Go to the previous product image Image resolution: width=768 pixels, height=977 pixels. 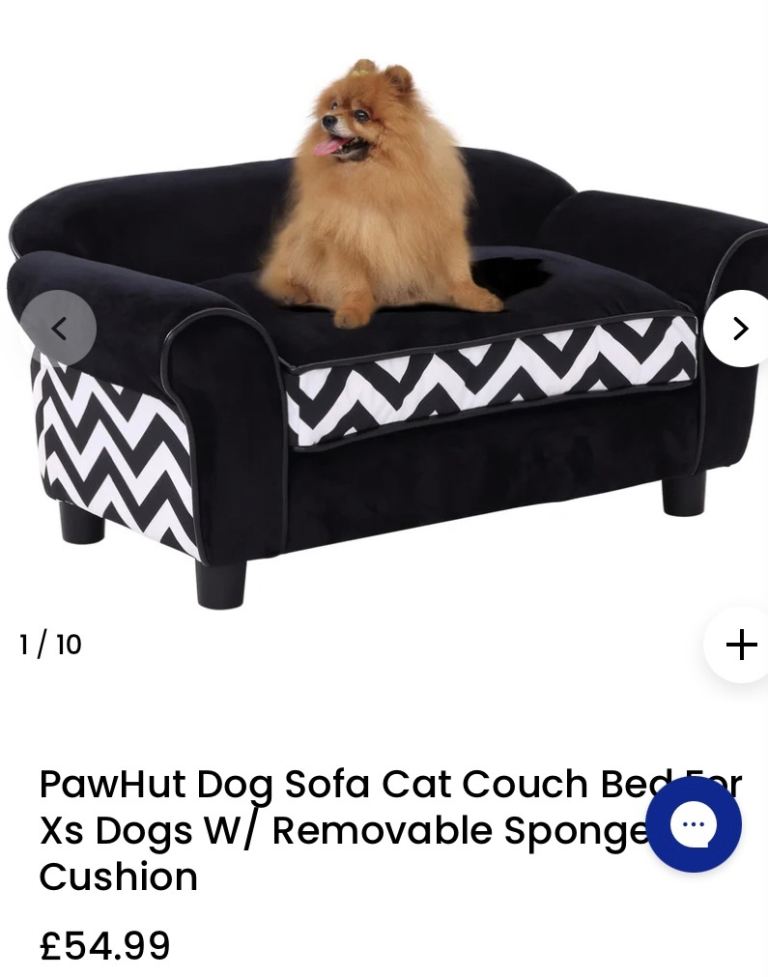(x=59, y=328)
